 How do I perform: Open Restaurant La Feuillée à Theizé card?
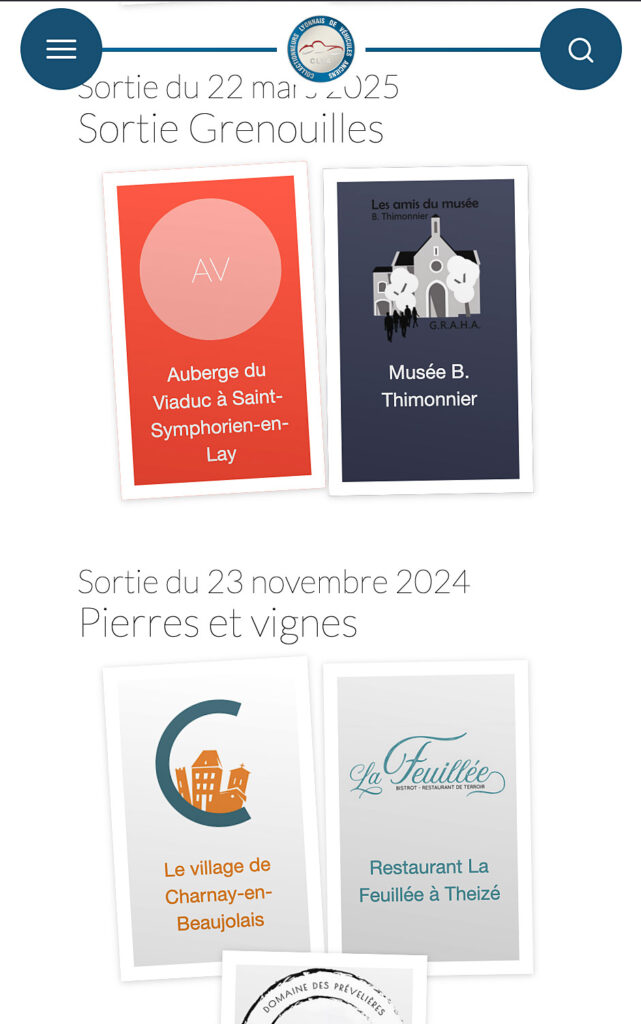coord(428,818)
